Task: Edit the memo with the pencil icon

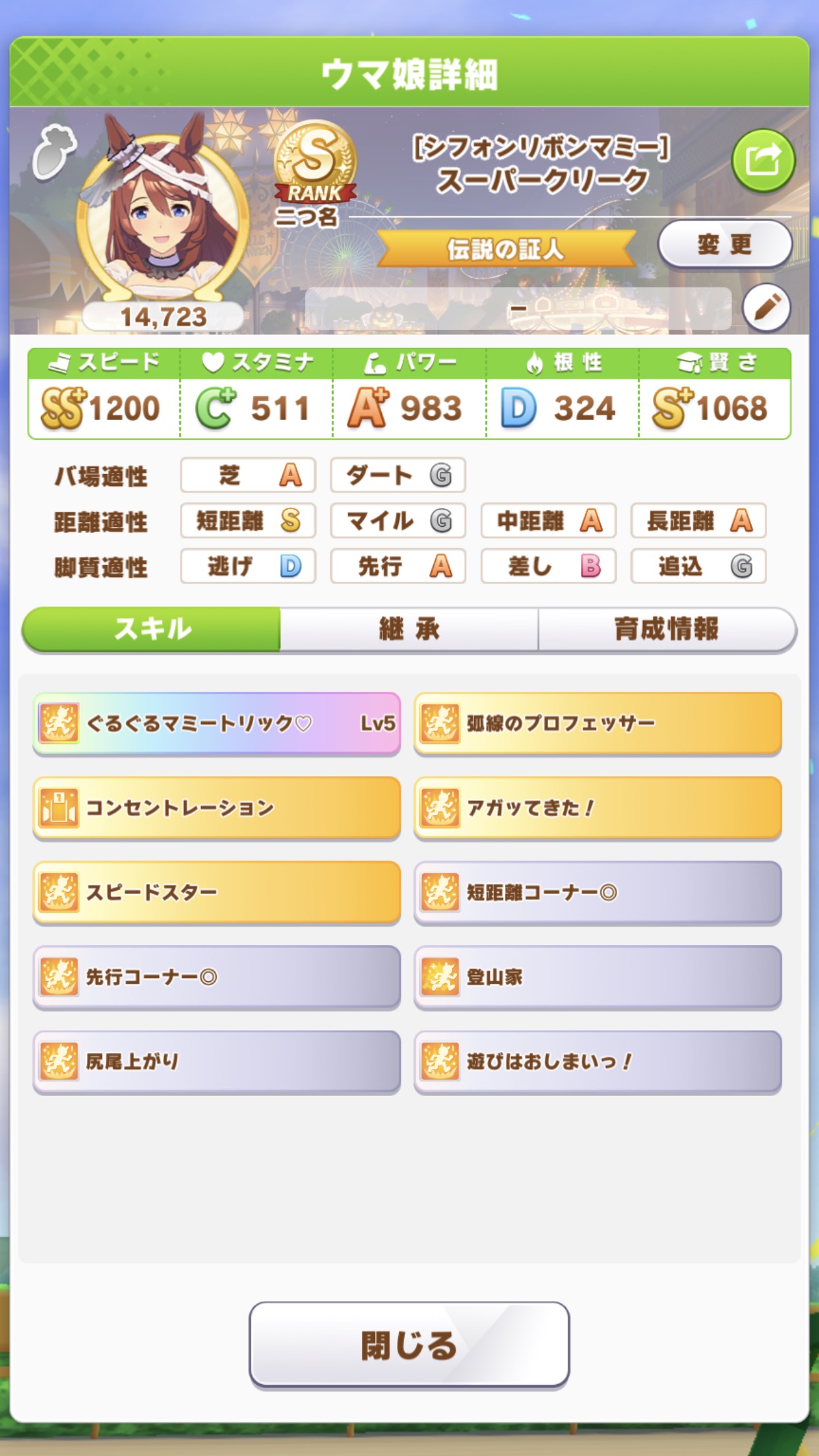Action: click(x=766, y=308)
